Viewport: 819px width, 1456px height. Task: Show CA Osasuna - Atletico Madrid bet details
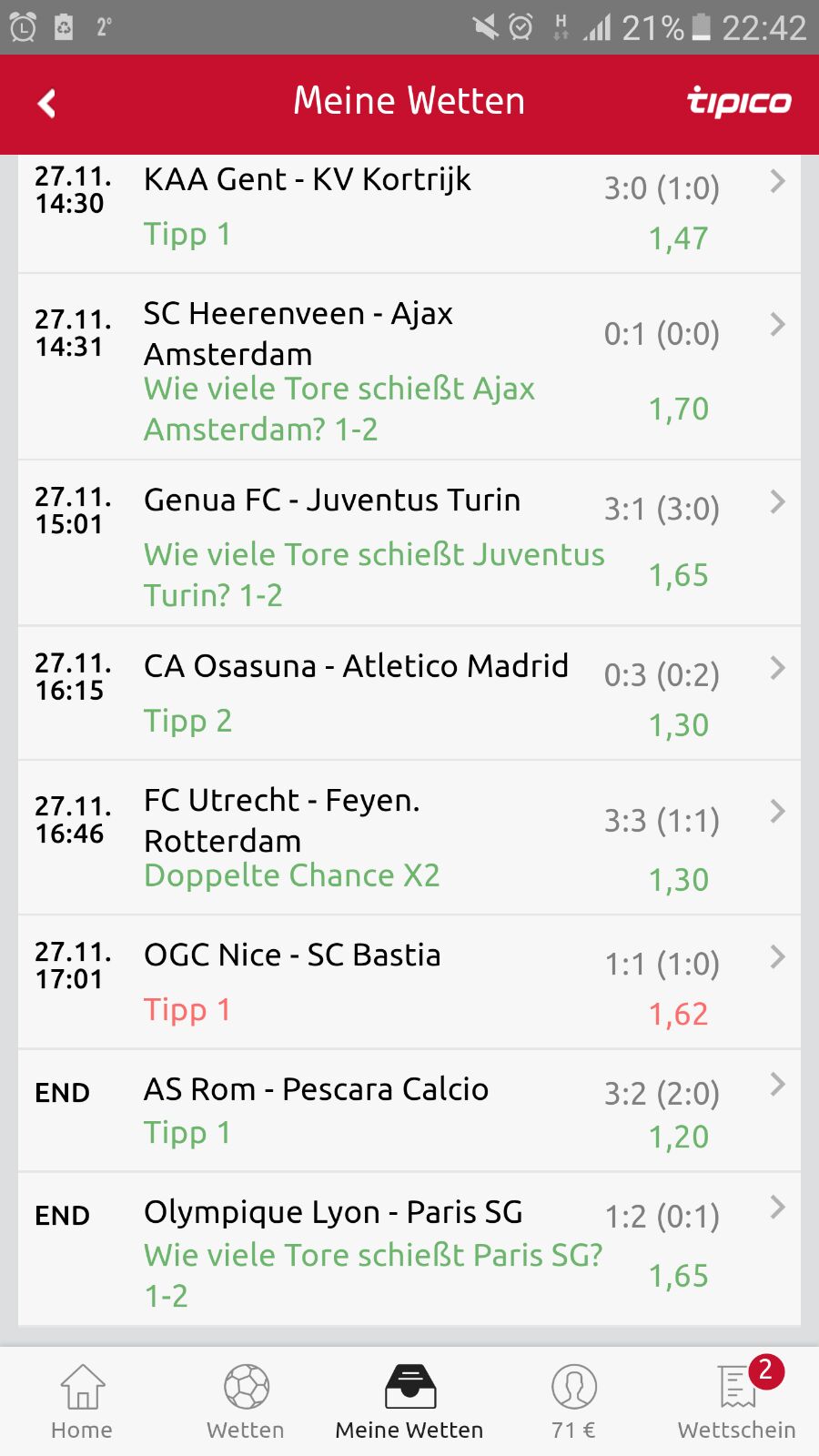[409, 693]
